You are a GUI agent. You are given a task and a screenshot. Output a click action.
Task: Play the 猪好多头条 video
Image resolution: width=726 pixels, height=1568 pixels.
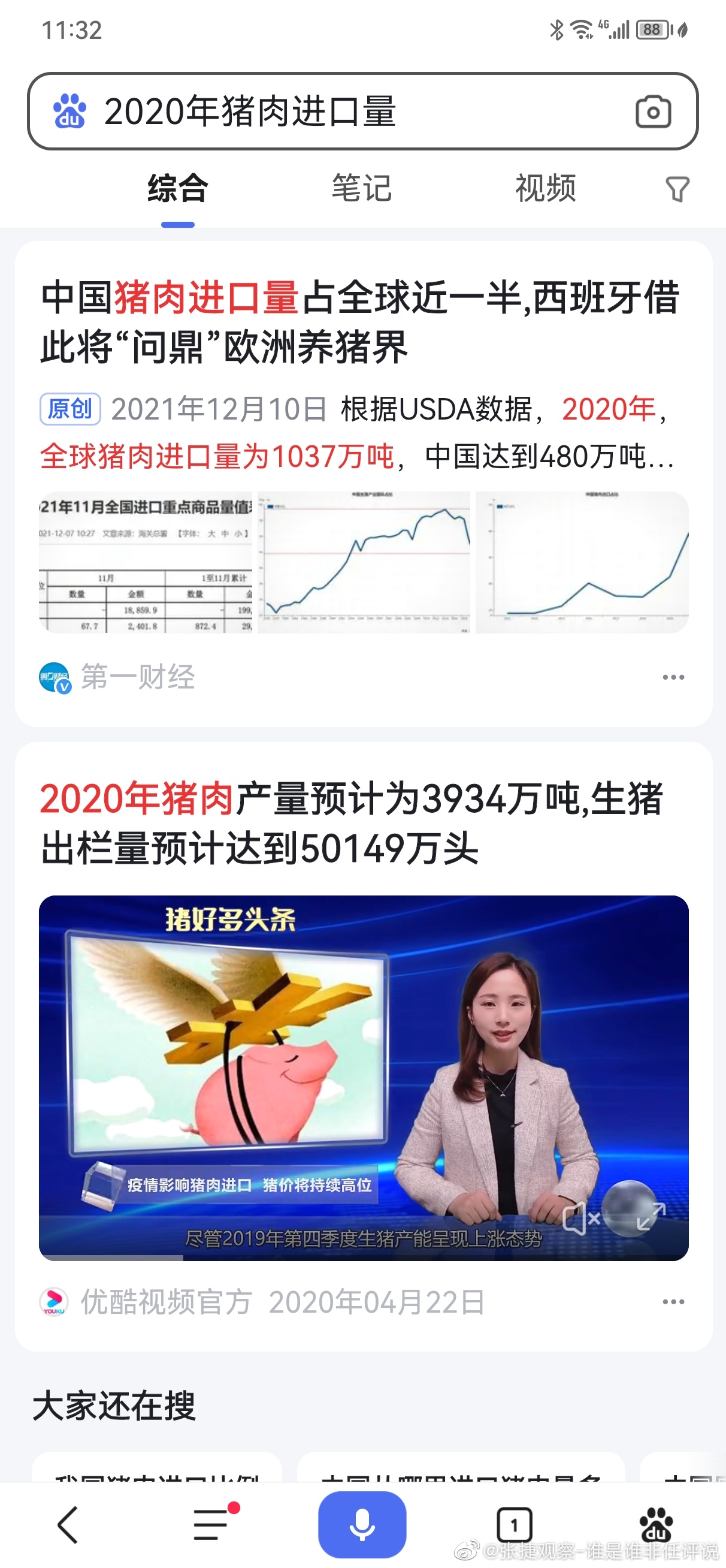(x=364, y=1078)
